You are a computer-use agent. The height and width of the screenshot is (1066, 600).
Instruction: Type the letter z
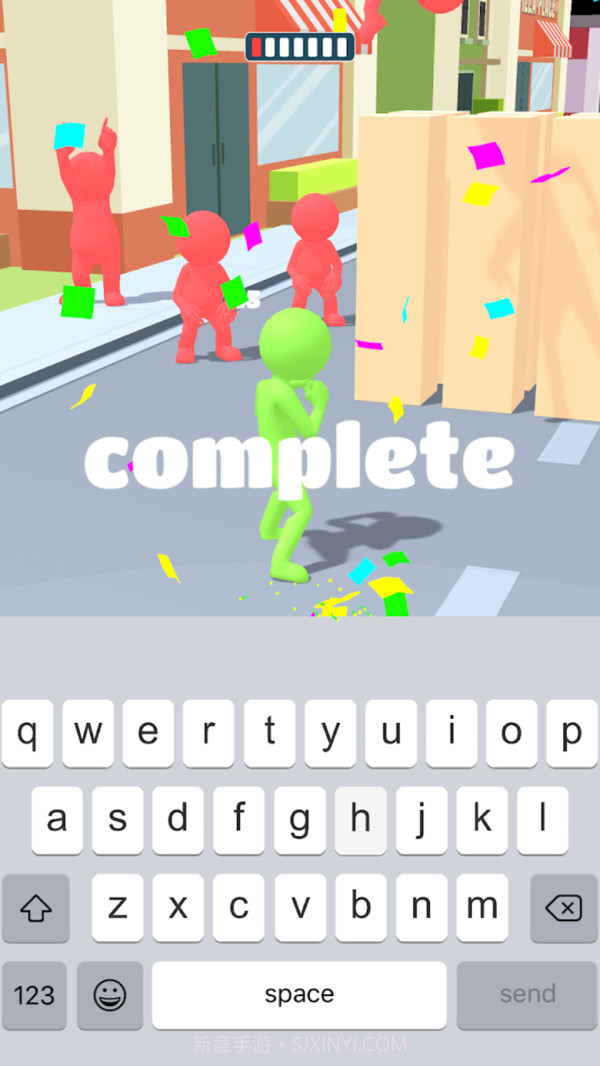coord(118,908)
